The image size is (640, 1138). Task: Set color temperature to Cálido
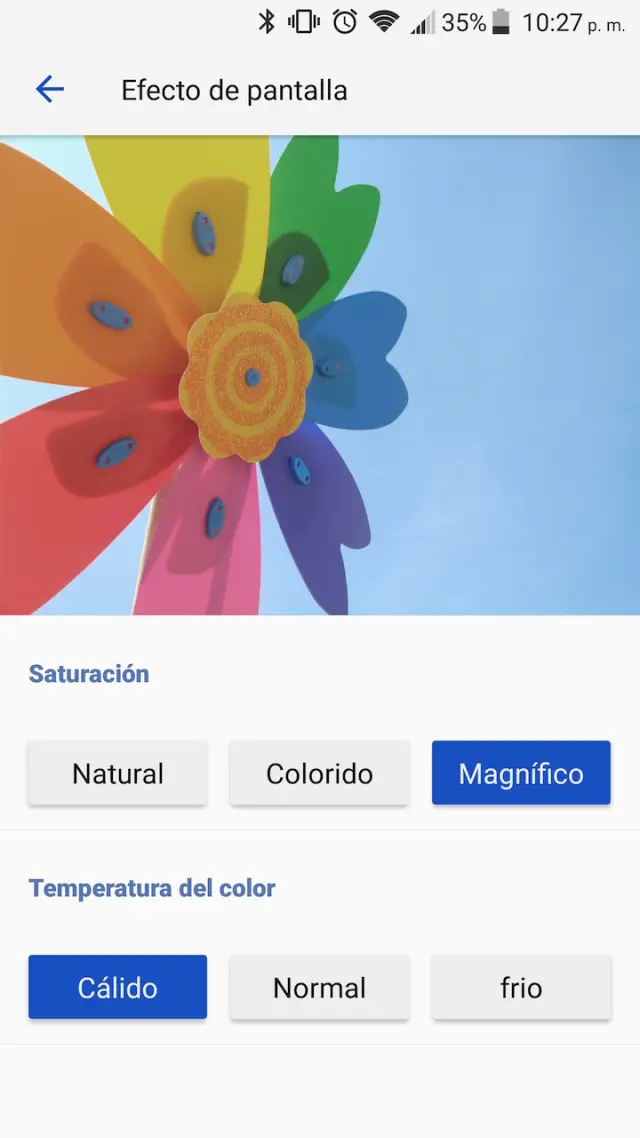[118, 987]
